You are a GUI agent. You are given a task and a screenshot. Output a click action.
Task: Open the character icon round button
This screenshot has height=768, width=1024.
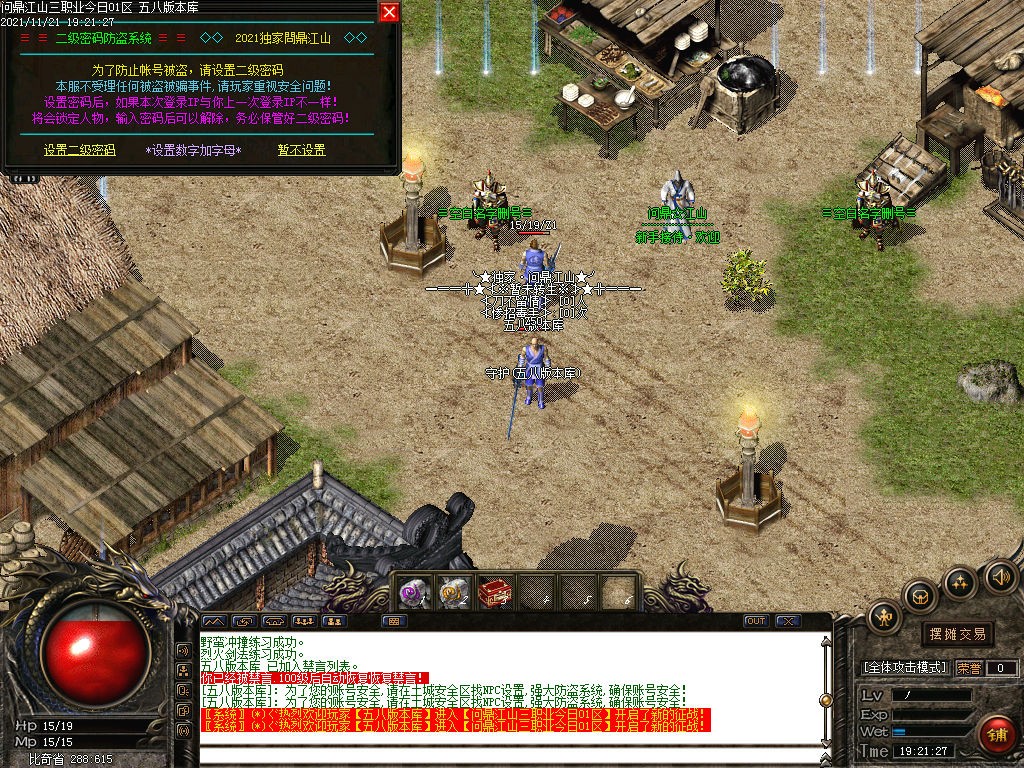tap(884, 617)
